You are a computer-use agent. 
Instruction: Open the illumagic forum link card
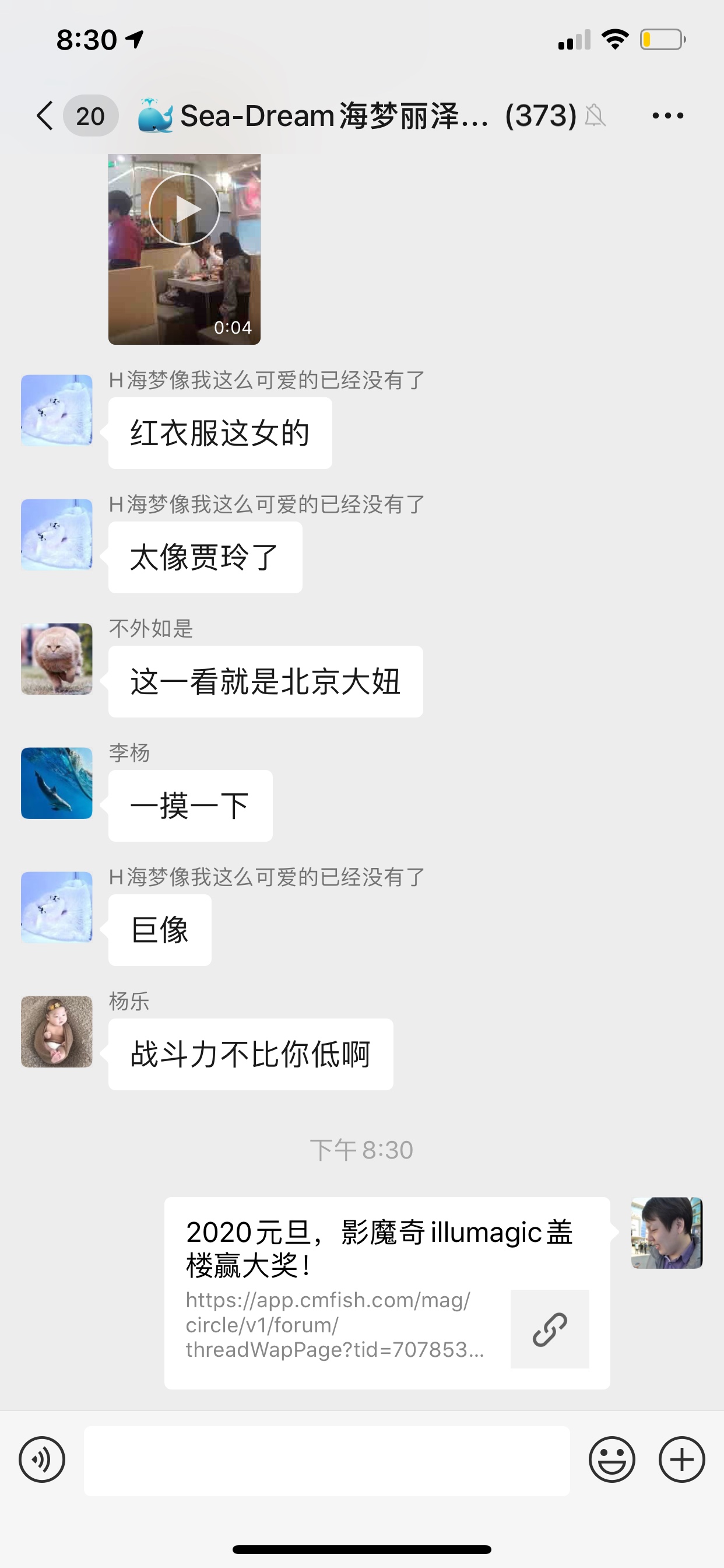[387, 1292]
